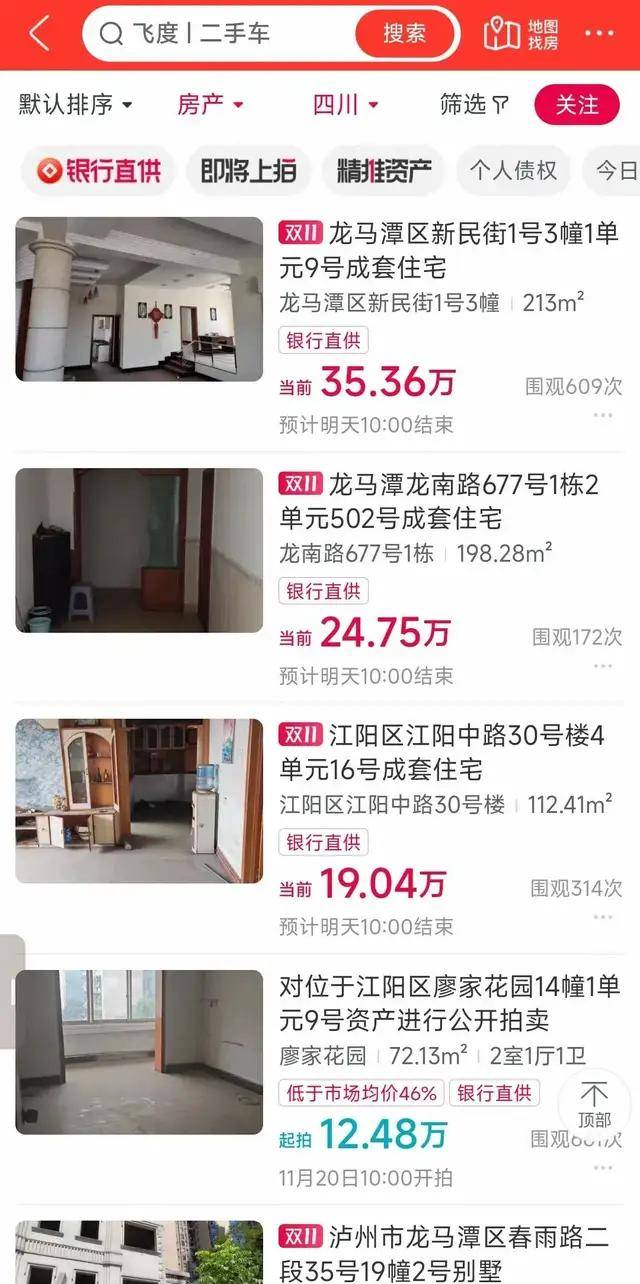Go back using the top-left arrow
Screen dimensions: 640x1284
point(38,34)
